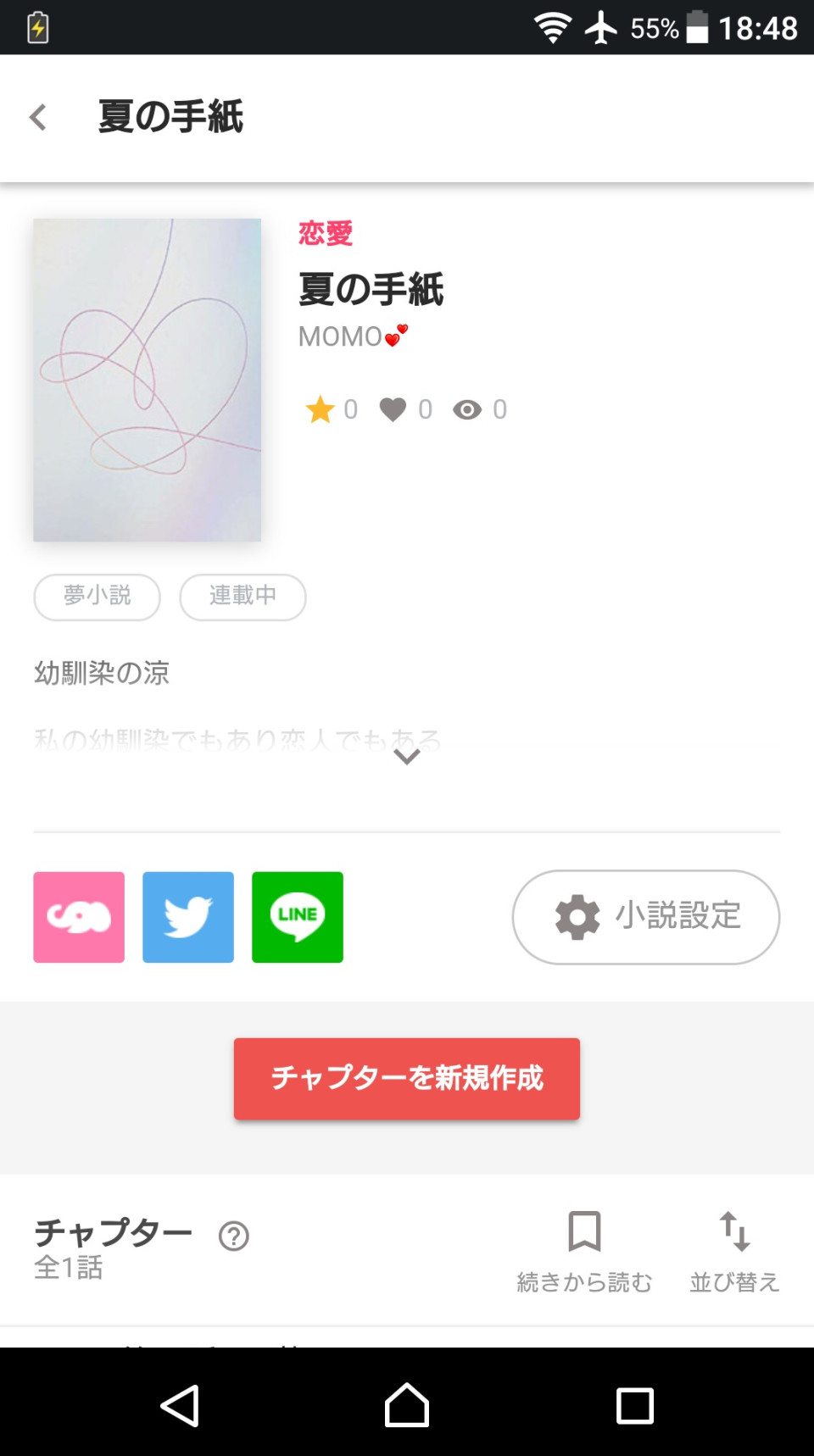This screenshot has width=814, height=1456.
Task: Share the novel on Twitter
Action: click(188, 917)
